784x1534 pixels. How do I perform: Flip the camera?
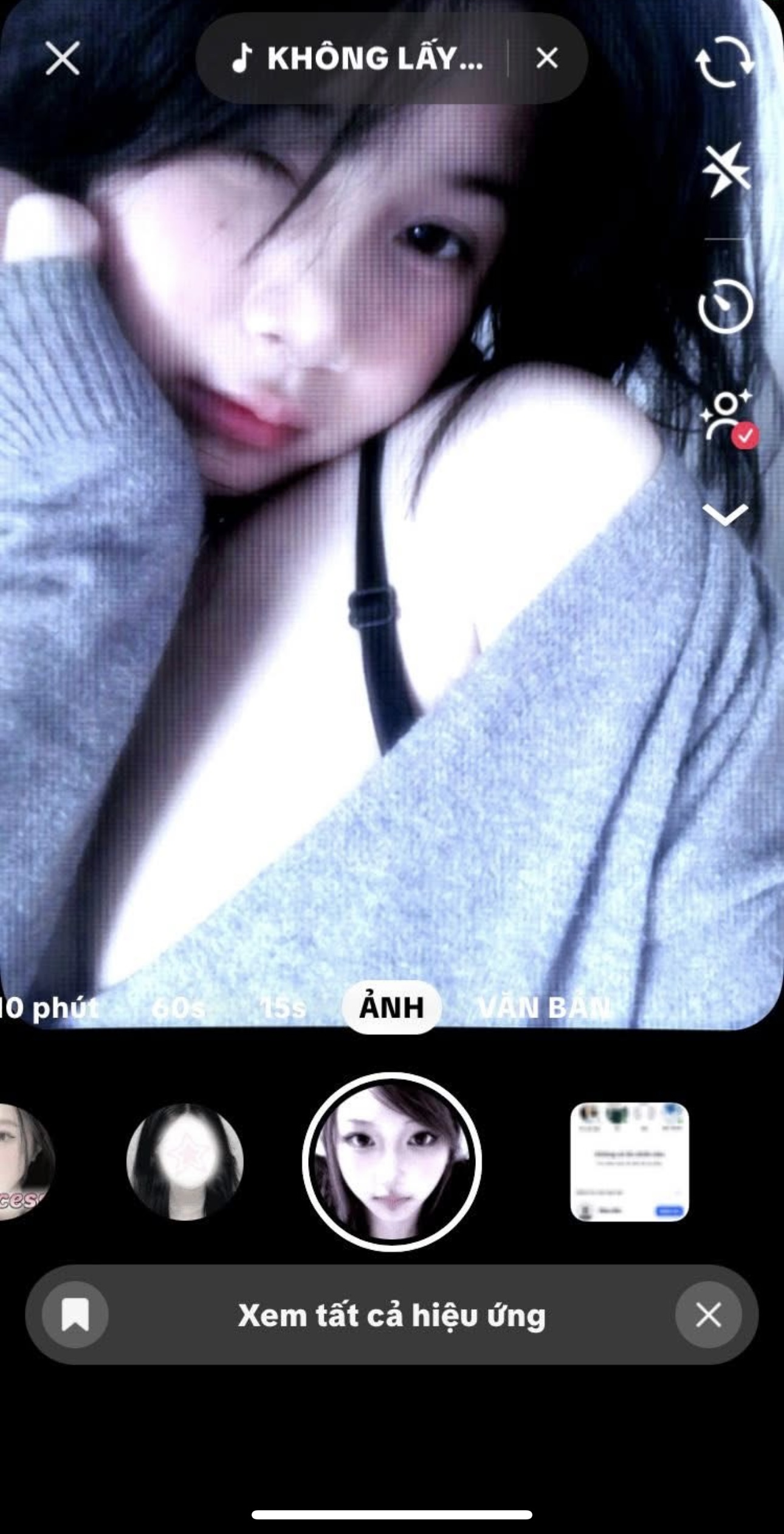724,61
